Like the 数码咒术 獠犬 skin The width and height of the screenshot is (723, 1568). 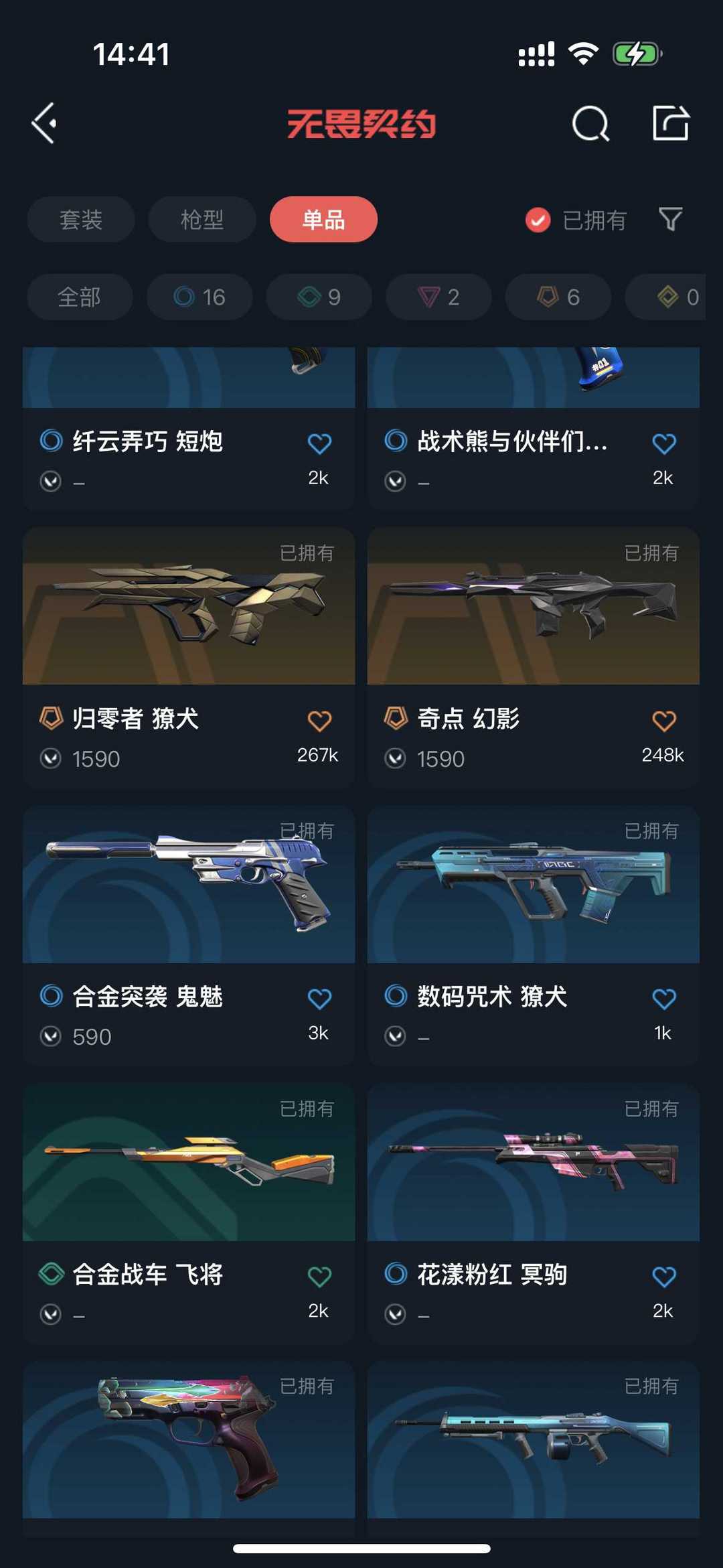[x=664, y=999]
